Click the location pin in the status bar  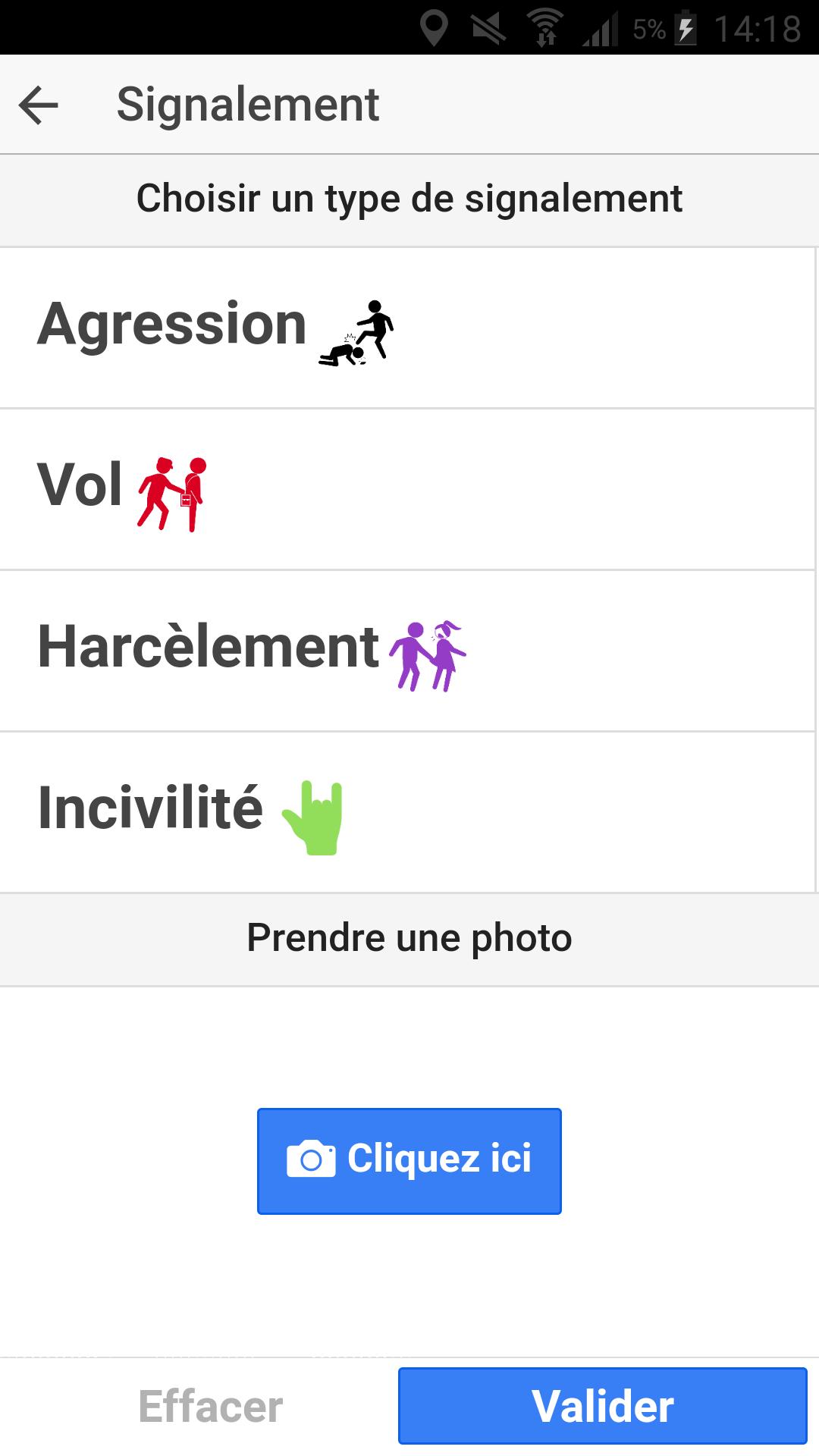[435, 27]
